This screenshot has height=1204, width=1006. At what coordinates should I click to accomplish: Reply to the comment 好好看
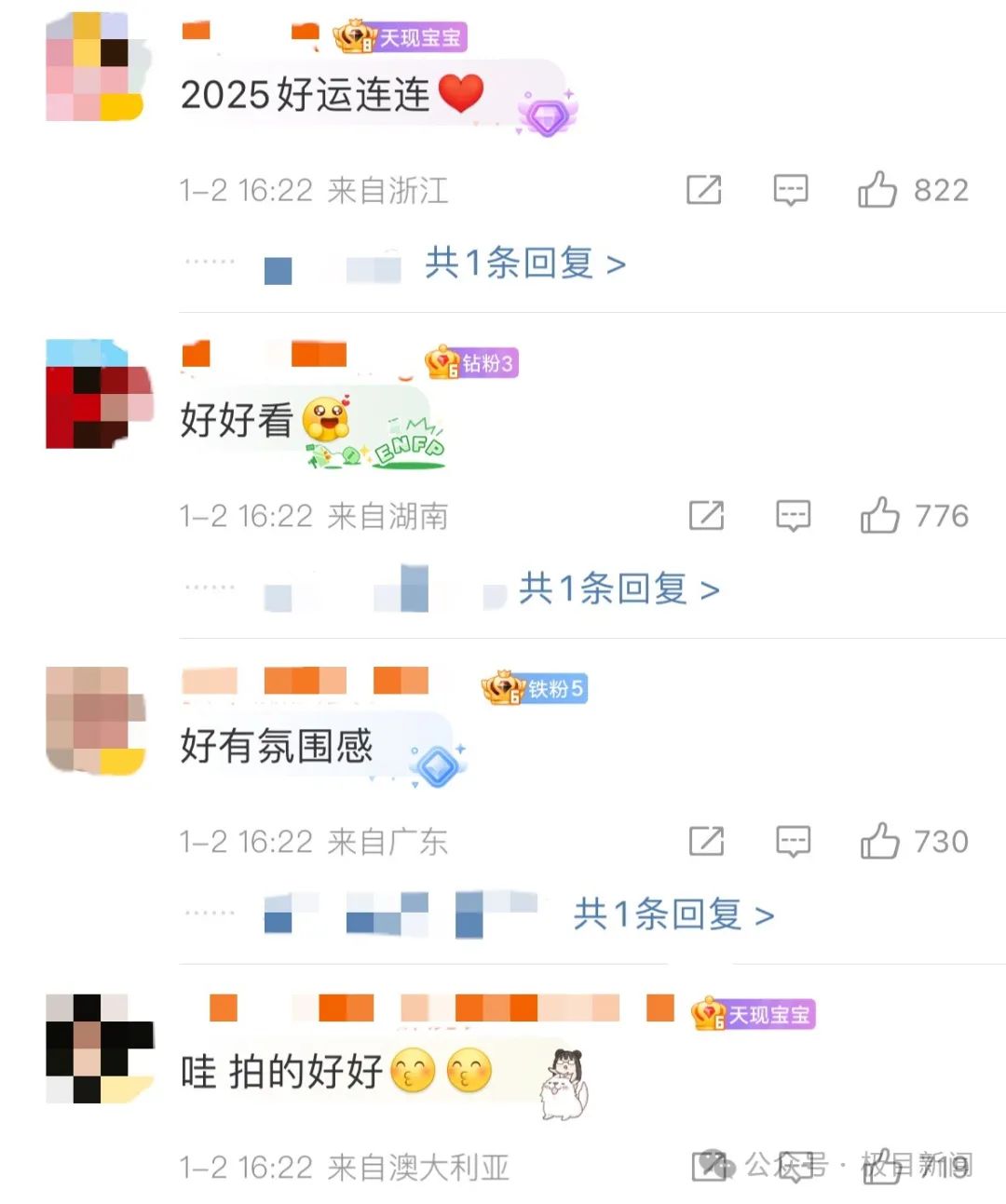pos(794,515)
